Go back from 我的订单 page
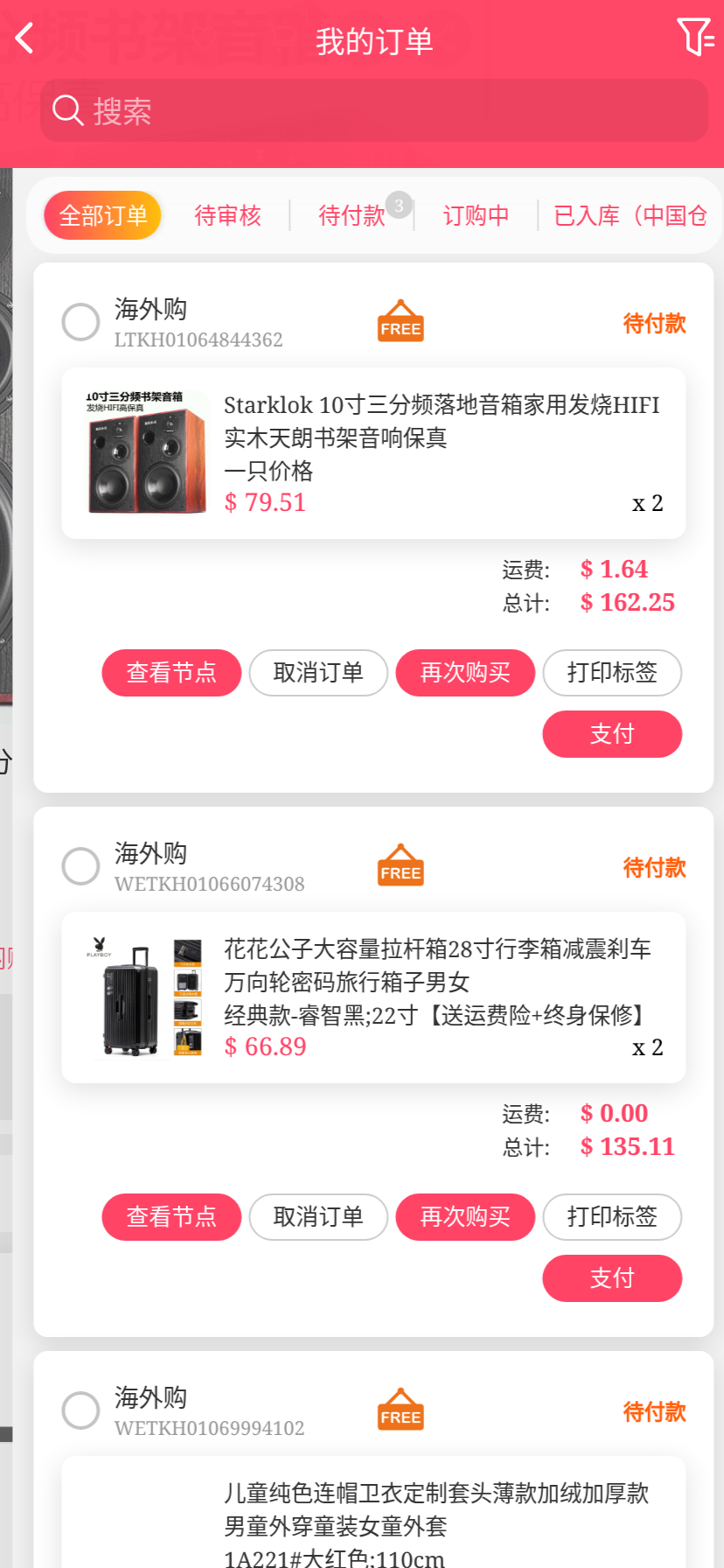The image size is (724, 1568). click(x=24, y=38)
